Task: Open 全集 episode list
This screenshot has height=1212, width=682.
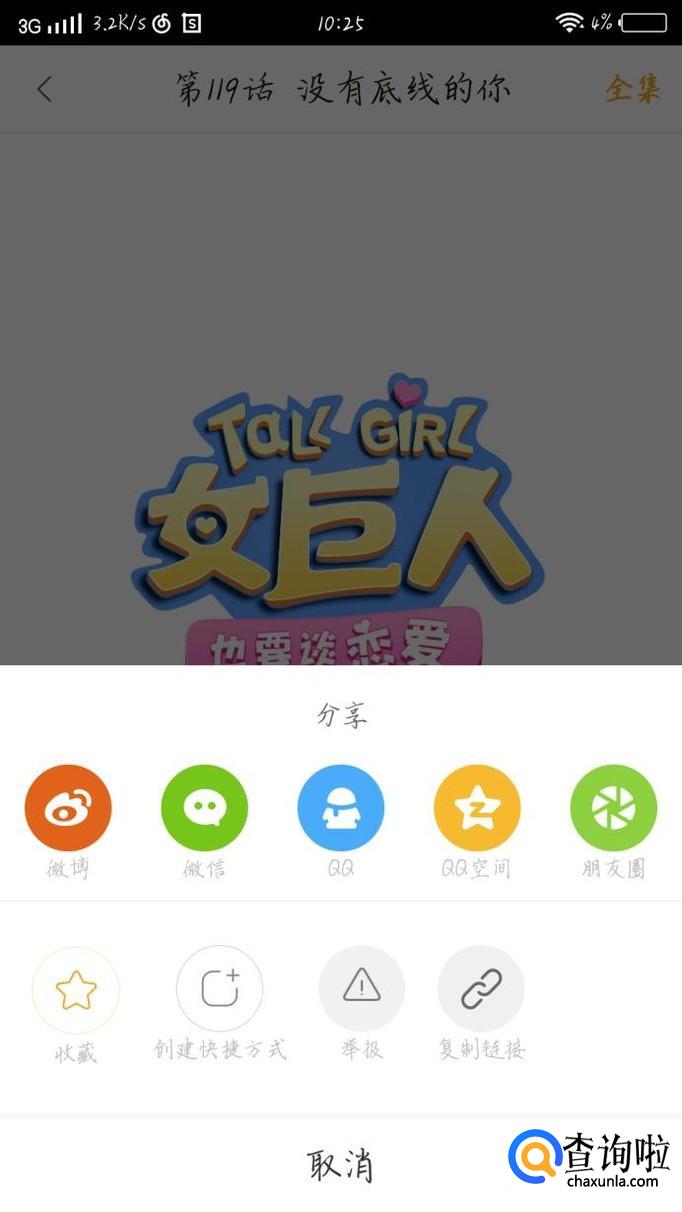Action: (632, 90)
